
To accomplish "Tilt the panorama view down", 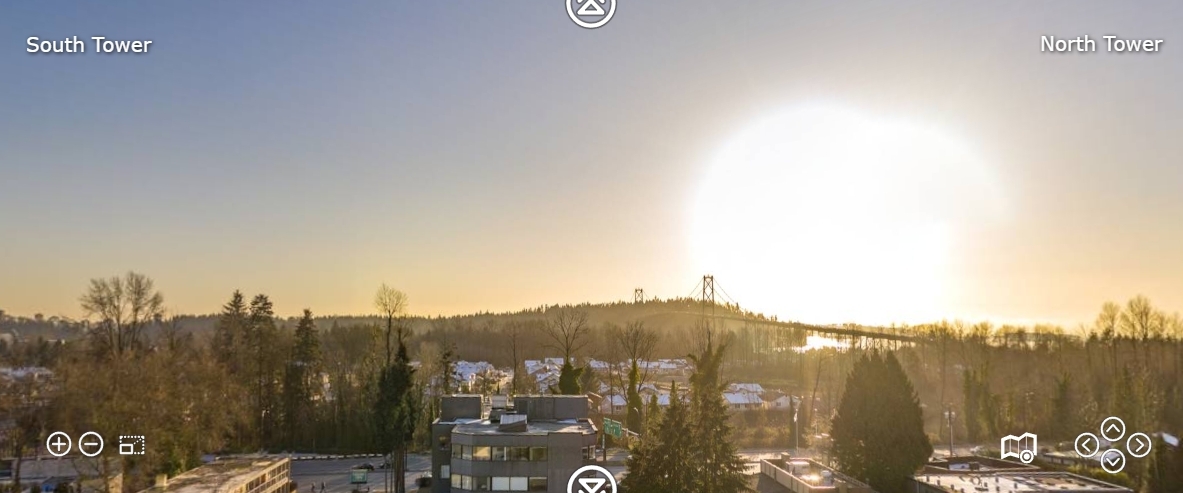I will (1113, 461).
